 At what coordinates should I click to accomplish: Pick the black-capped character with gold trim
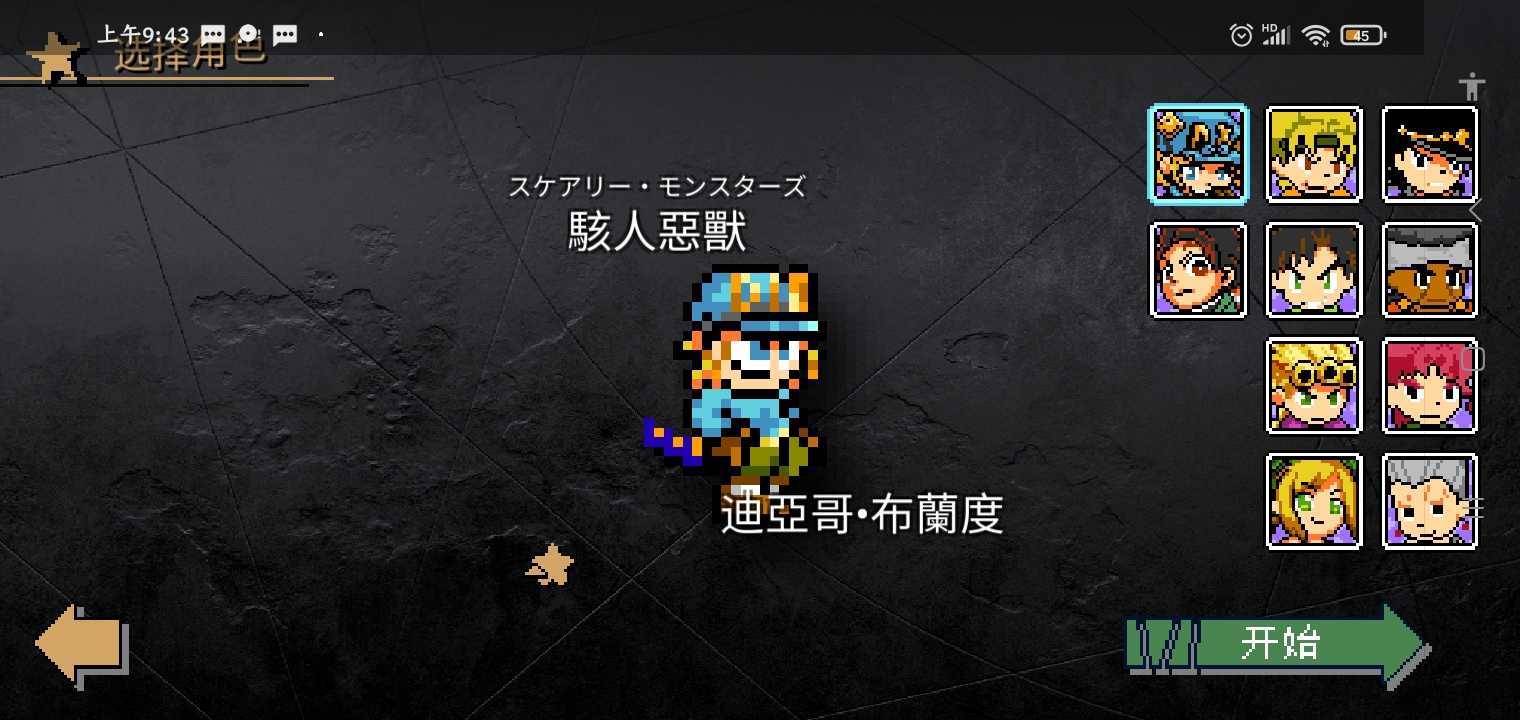coord(1430,154)
